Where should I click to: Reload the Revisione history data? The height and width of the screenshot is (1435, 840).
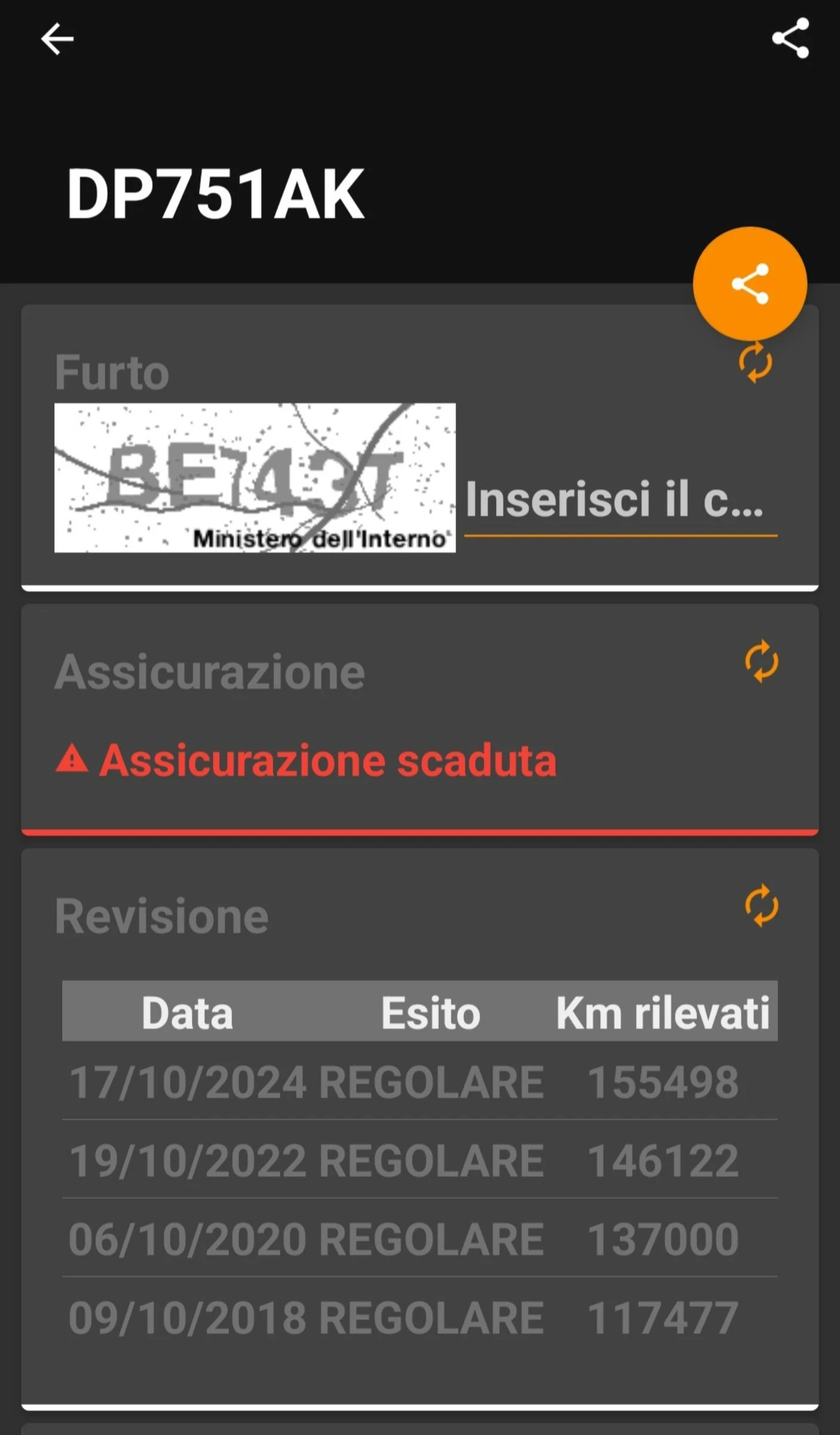(761, 906)
